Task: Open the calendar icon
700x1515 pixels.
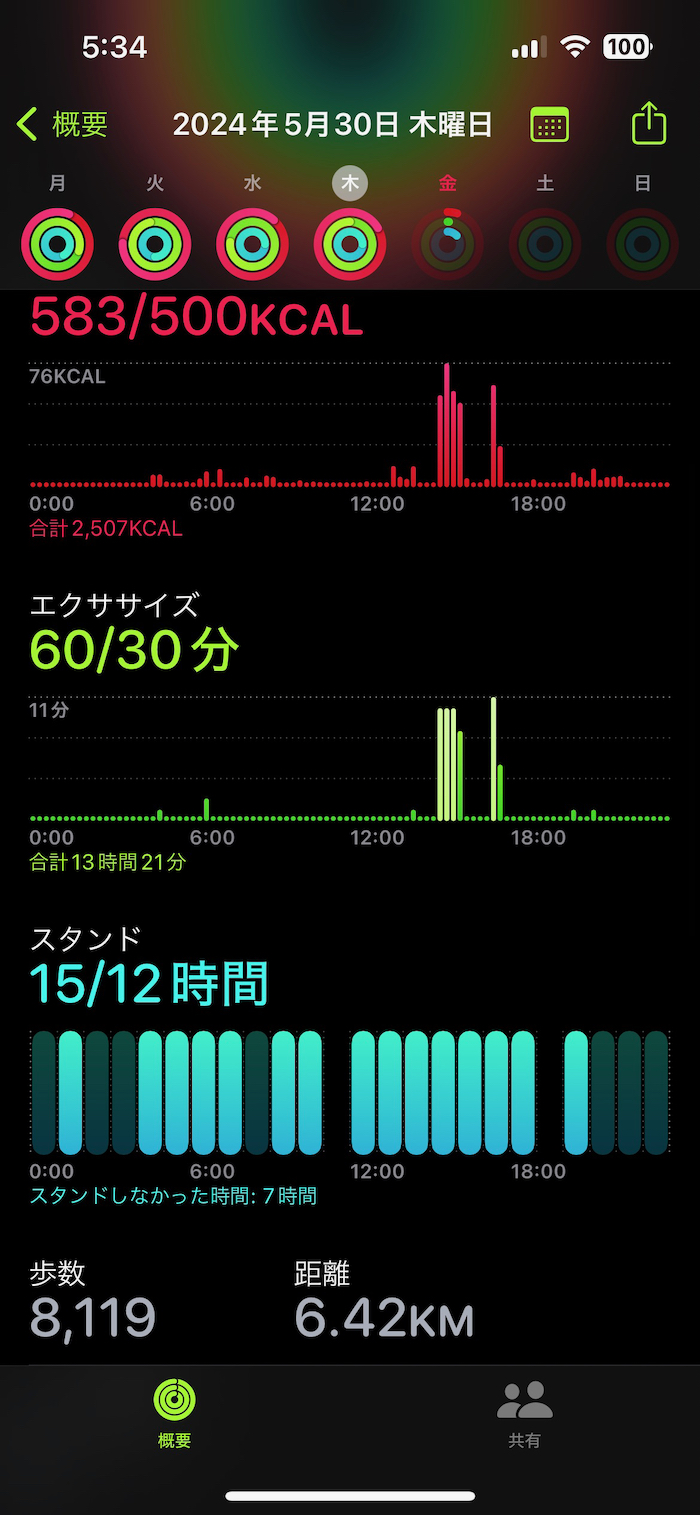Action: [549, 125]
